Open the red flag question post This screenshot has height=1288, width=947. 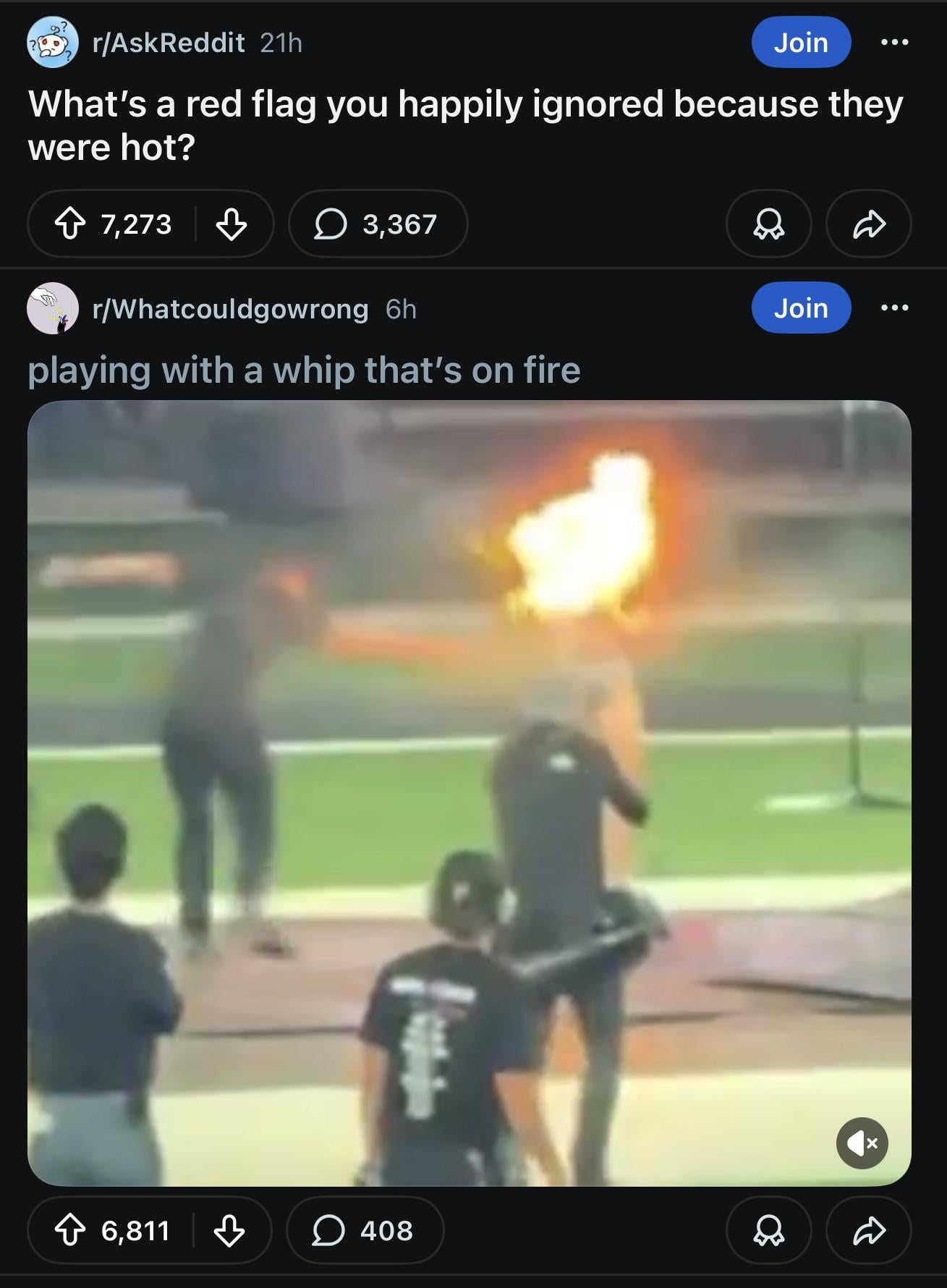(x=464, y=125)
